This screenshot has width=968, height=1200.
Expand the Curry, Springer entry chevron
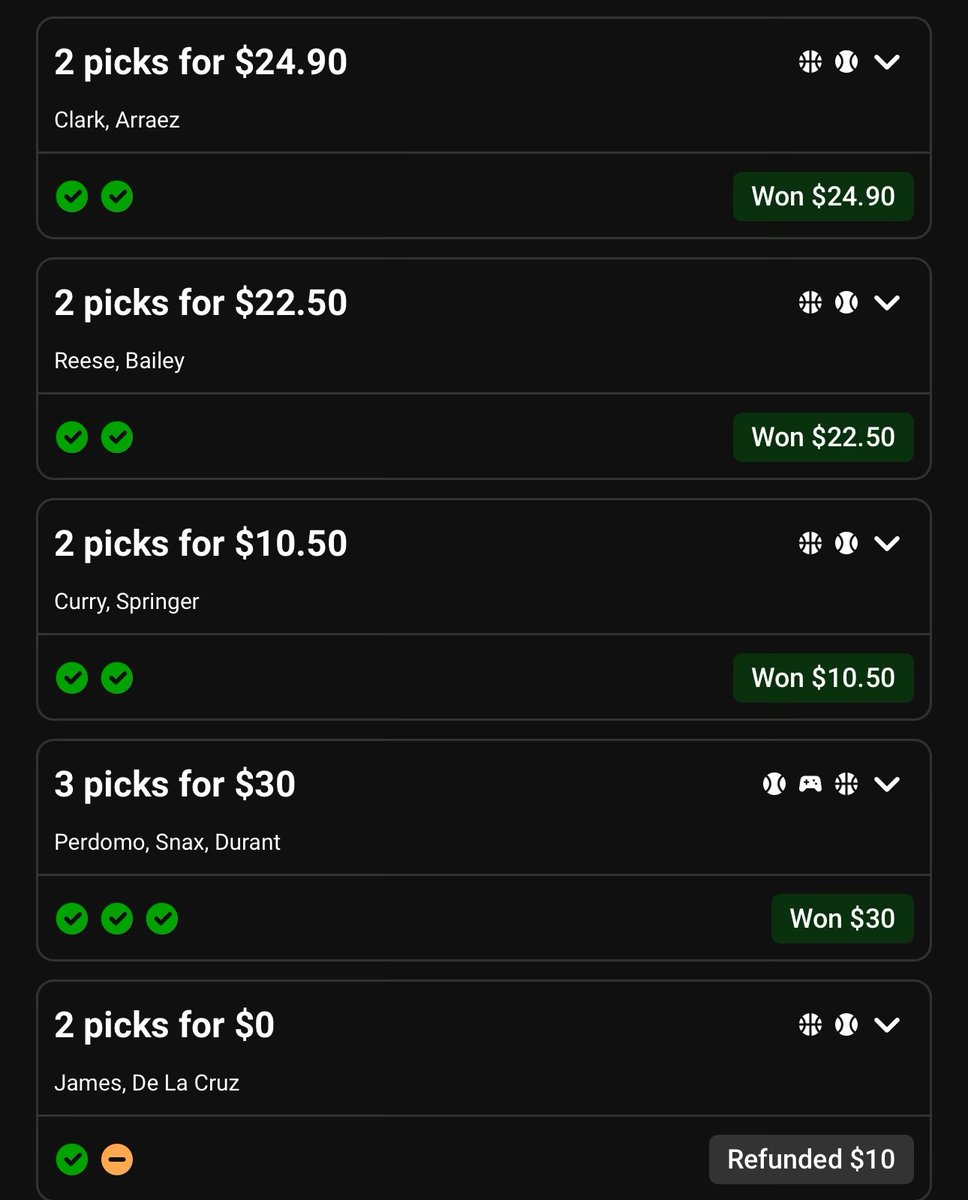(x=887, y=543)
